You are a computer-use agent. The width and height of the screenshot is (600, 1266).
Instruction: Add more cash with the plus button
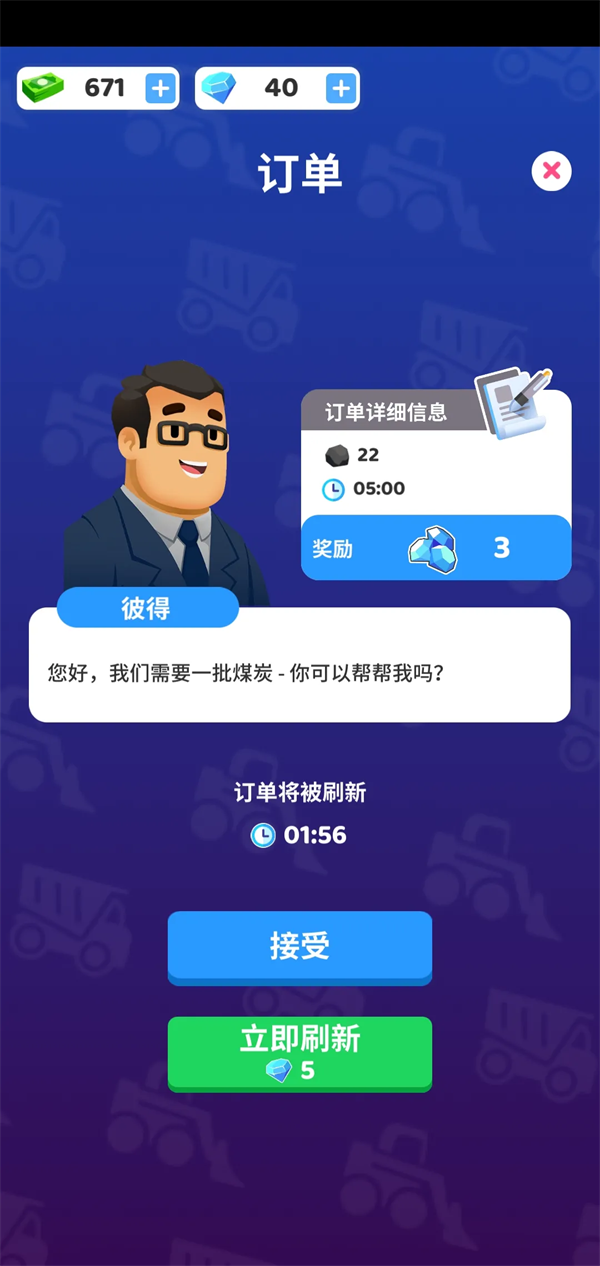(160, 88)
